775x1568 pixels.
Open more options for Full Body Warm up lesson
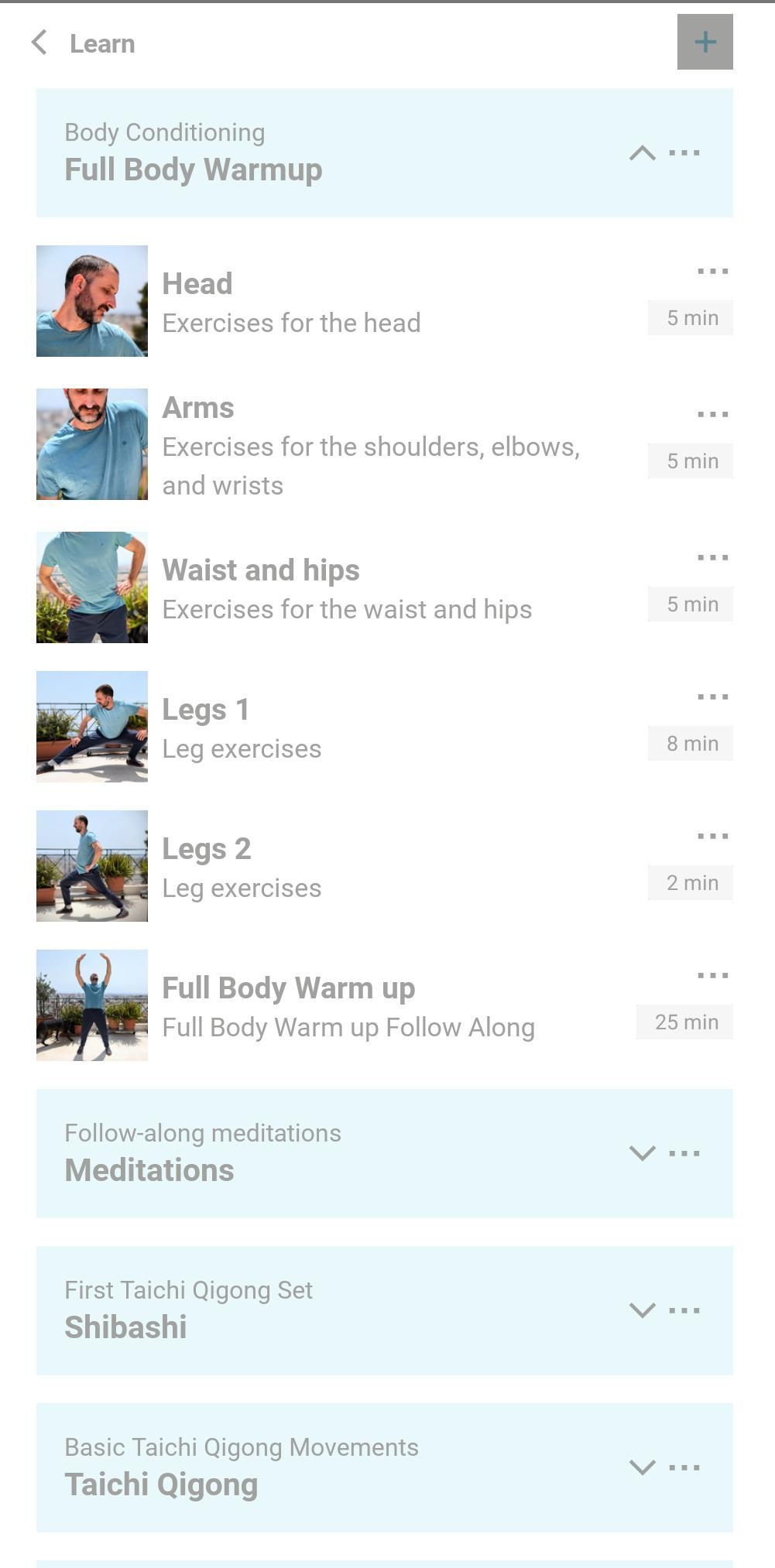point(712,976)
